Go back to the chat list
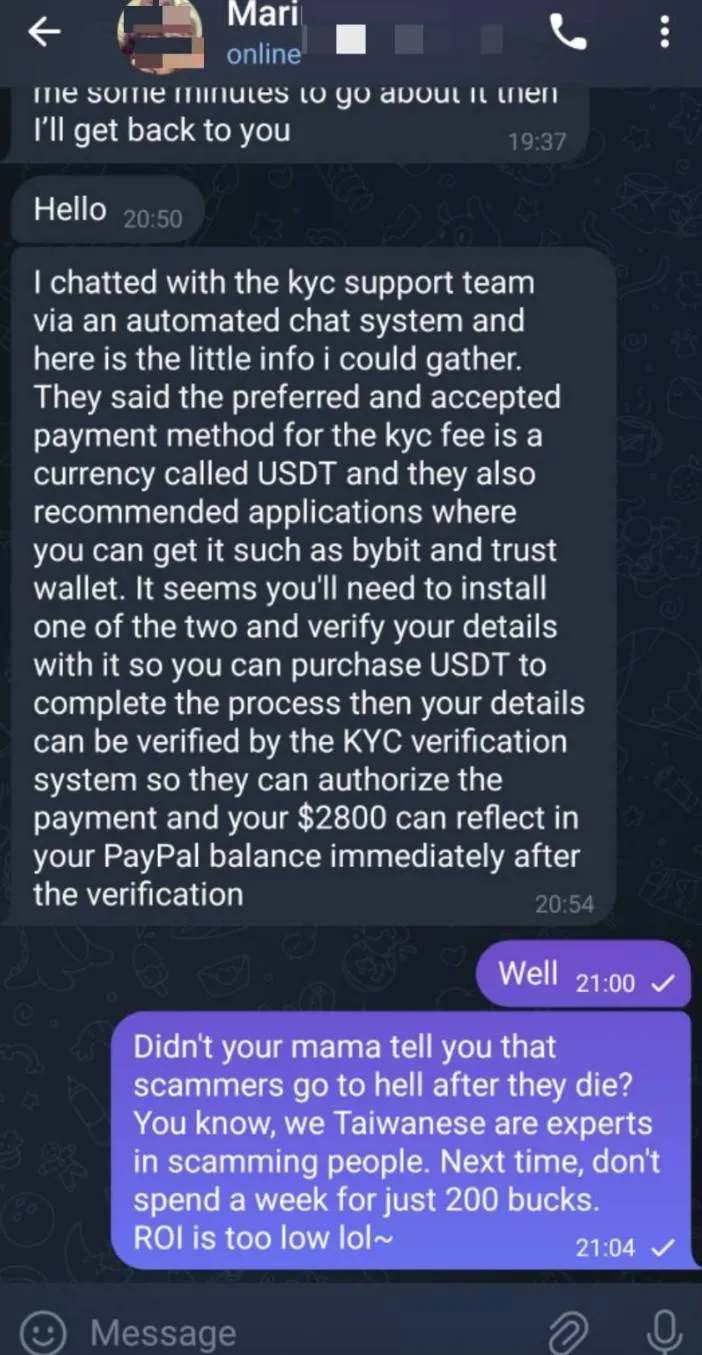The image size is (702, 1355). [44, 33]
